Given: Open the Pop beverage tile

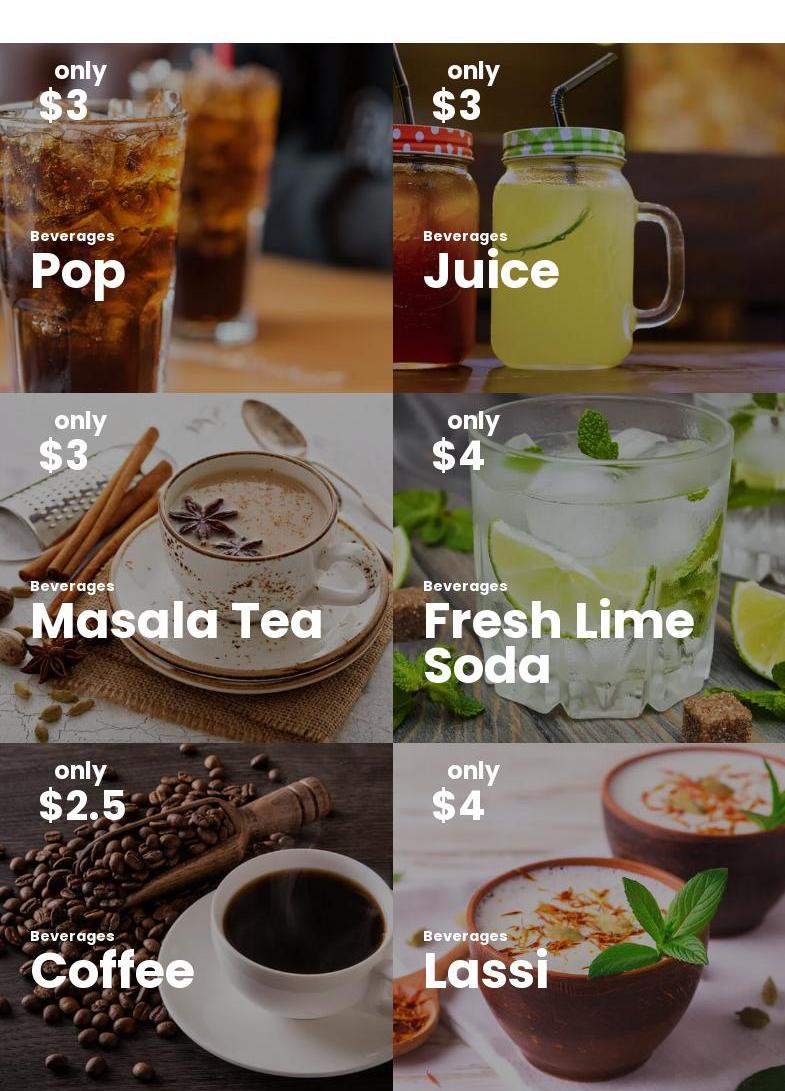Looking at the screenshot, I should tap(78, 272).
